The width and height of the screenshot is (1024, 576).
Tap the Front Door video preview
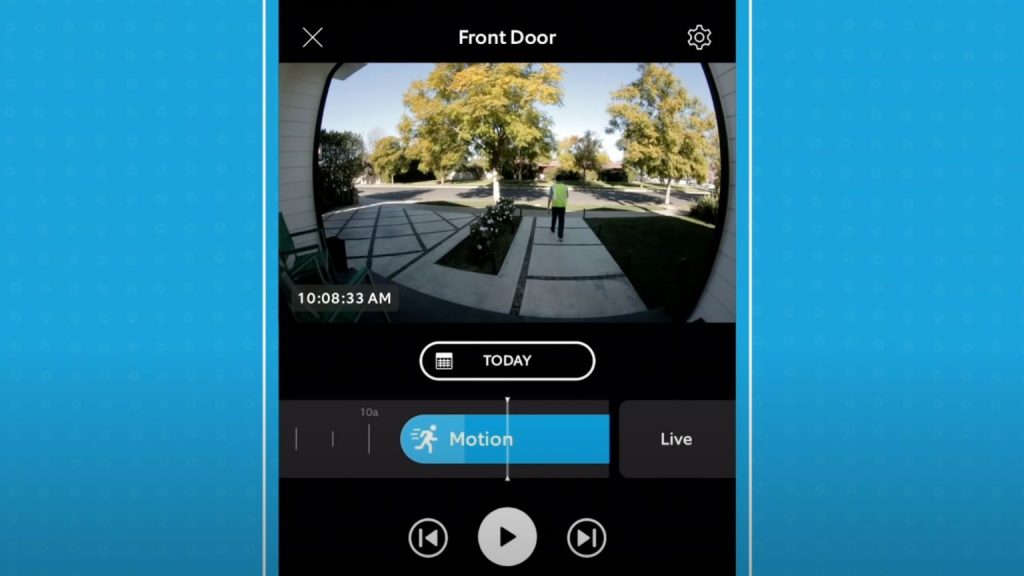point(507,192)
